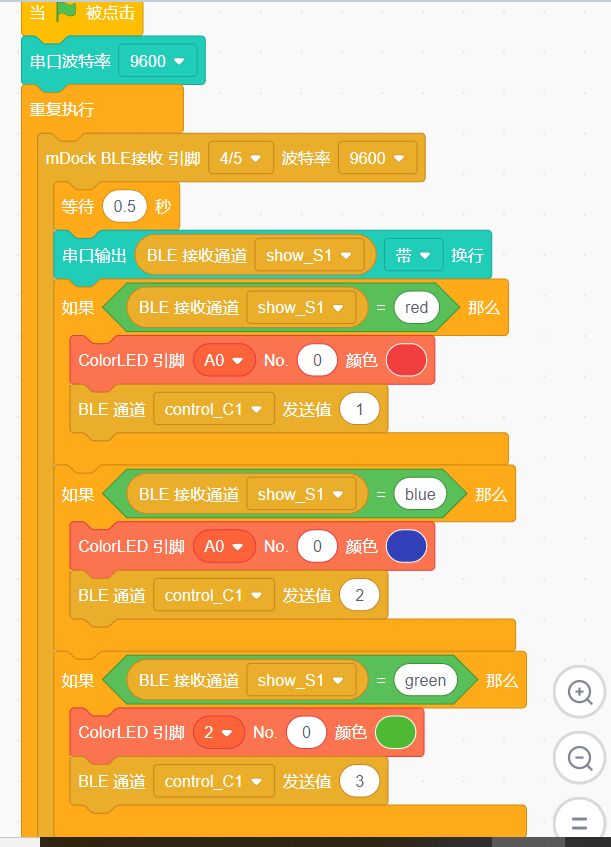This screenshot has width=611, height=847.
Task: Open the ColorLED pin 2 dropdown
Action: [x=219, y=732]
